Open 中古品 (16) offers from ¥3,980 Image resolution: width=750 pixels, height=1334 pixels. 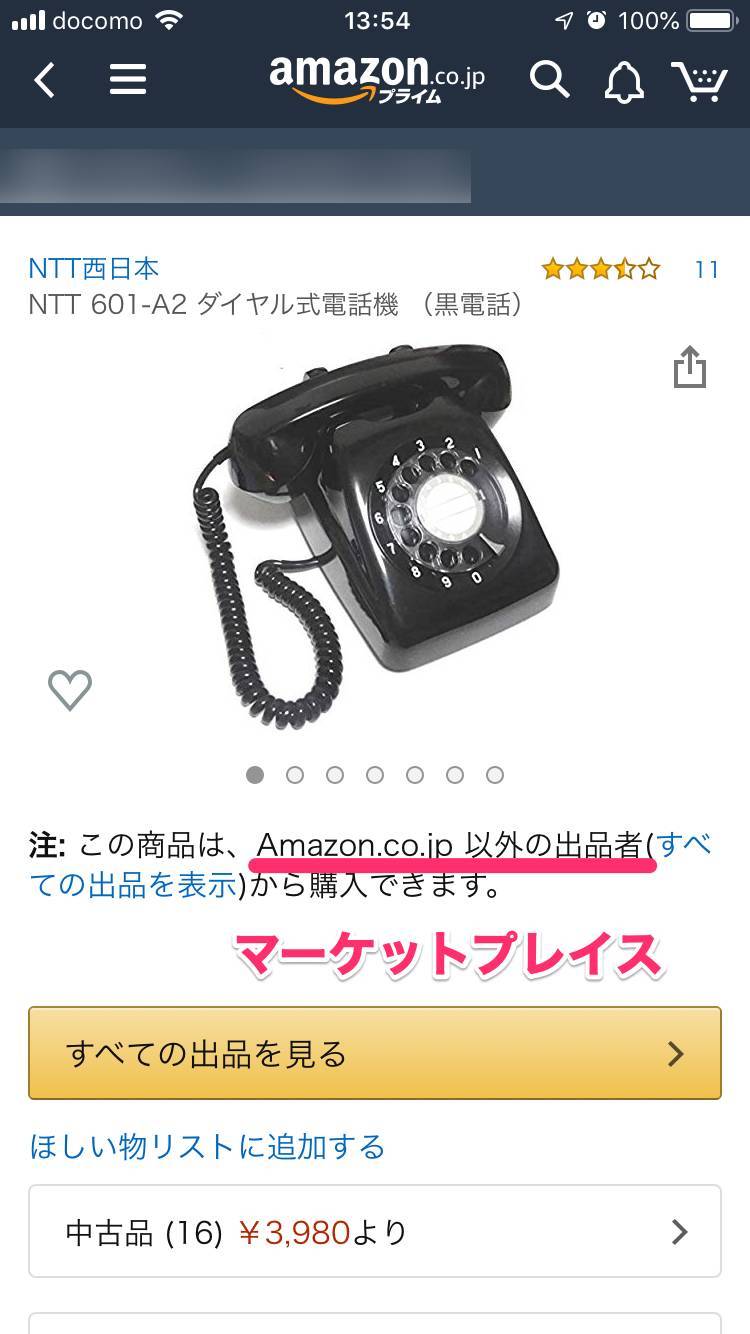click(375, 1231)
